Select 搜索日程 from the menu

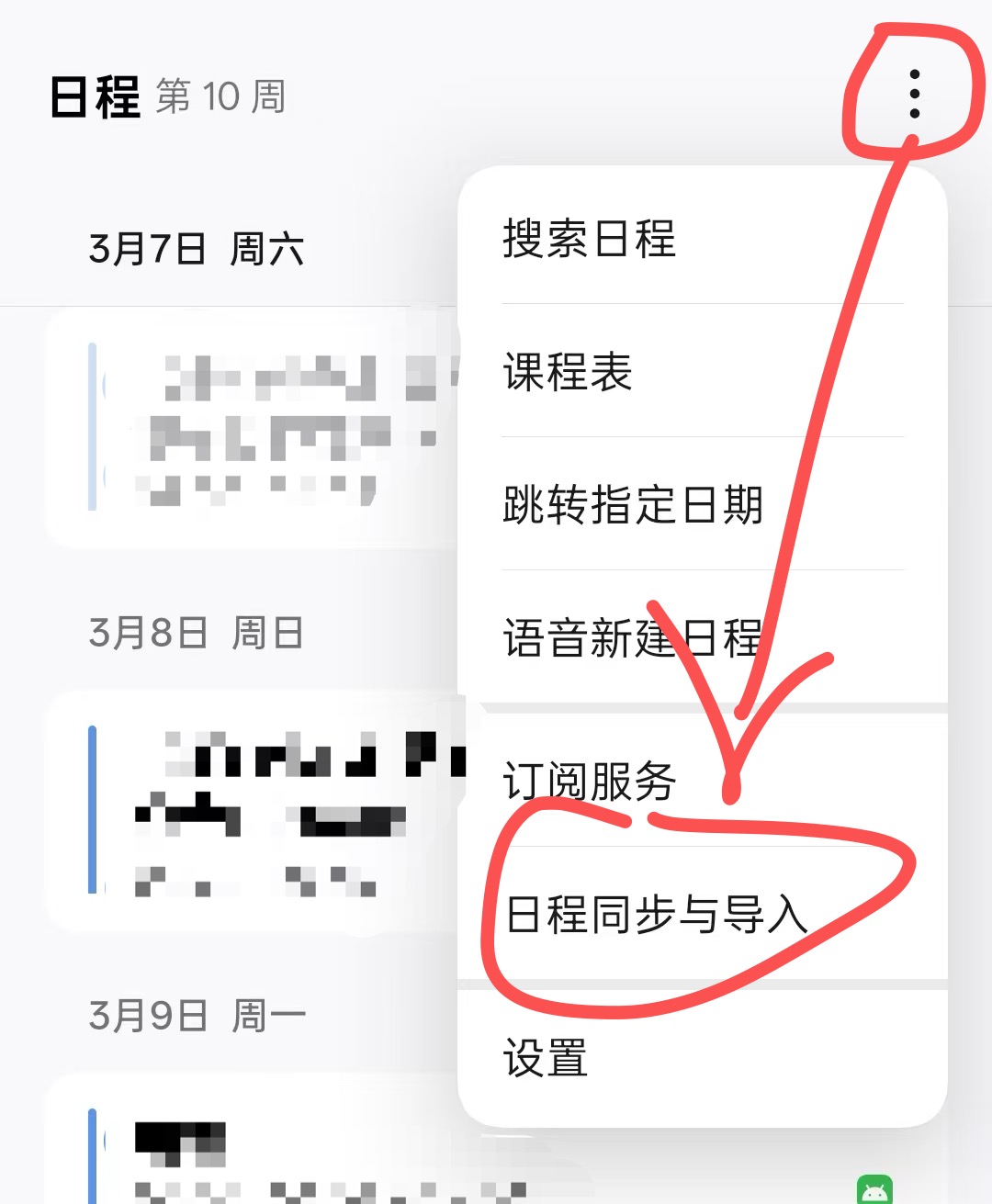click(x=589, y=239)
